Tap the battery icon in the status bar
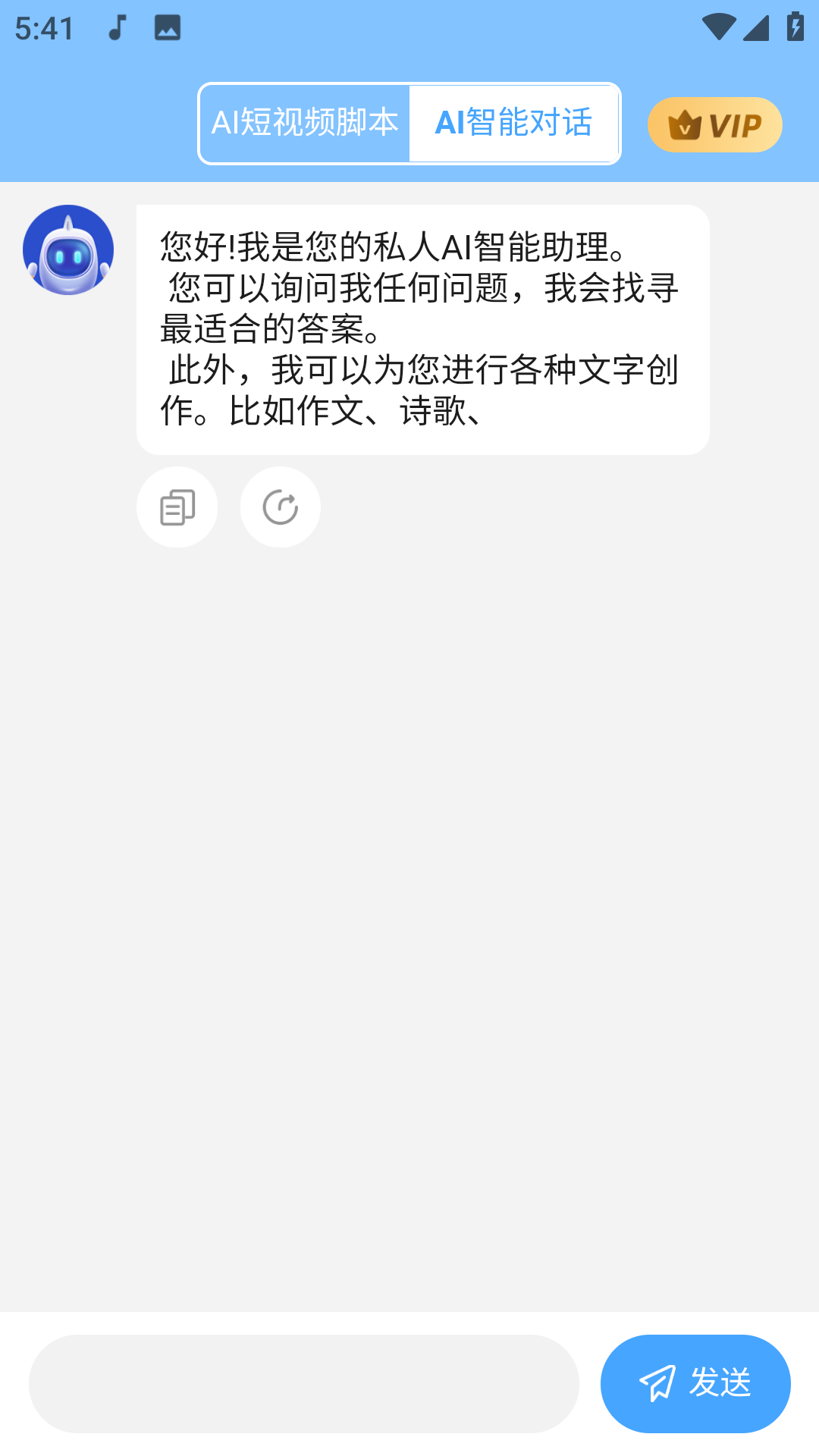Screen dimensions: 819x1456 pyautogui.click(x=794, y=25)
